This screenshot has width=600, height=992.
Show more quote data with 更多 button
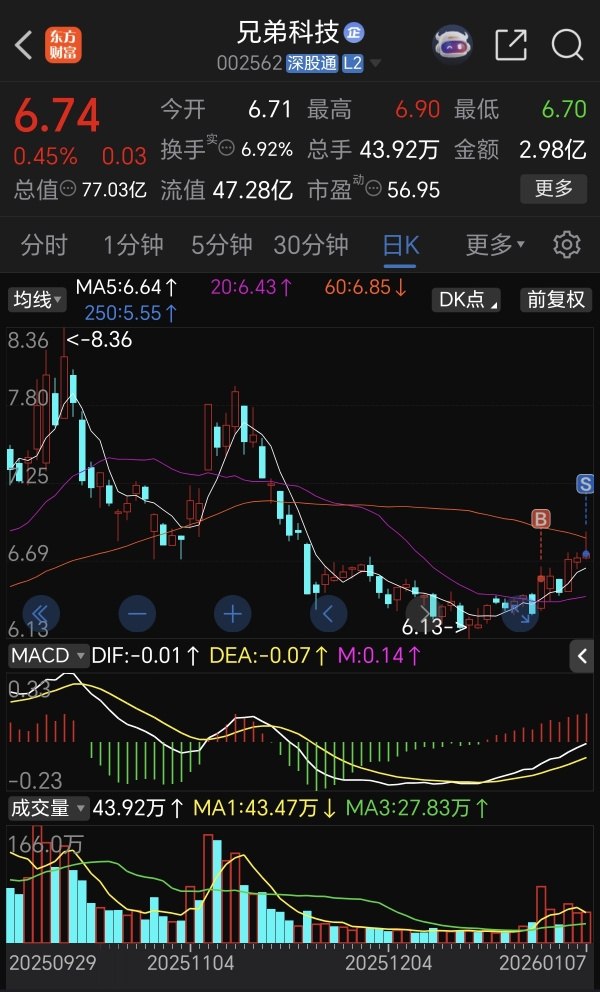553,188
